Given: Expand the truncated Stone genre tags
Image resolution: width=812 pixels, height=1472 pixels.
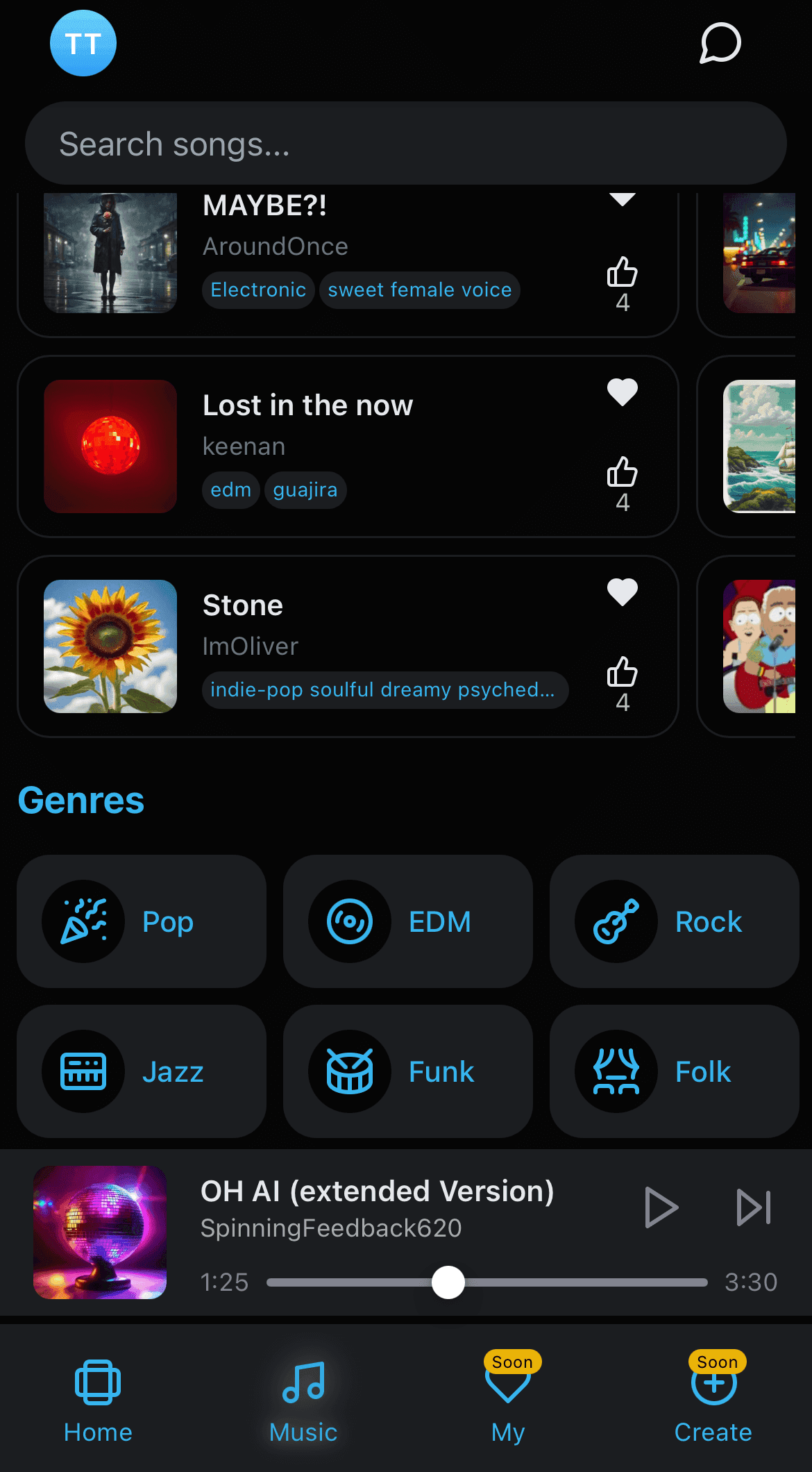Looking at the screenshot, I should click(385, 689).
